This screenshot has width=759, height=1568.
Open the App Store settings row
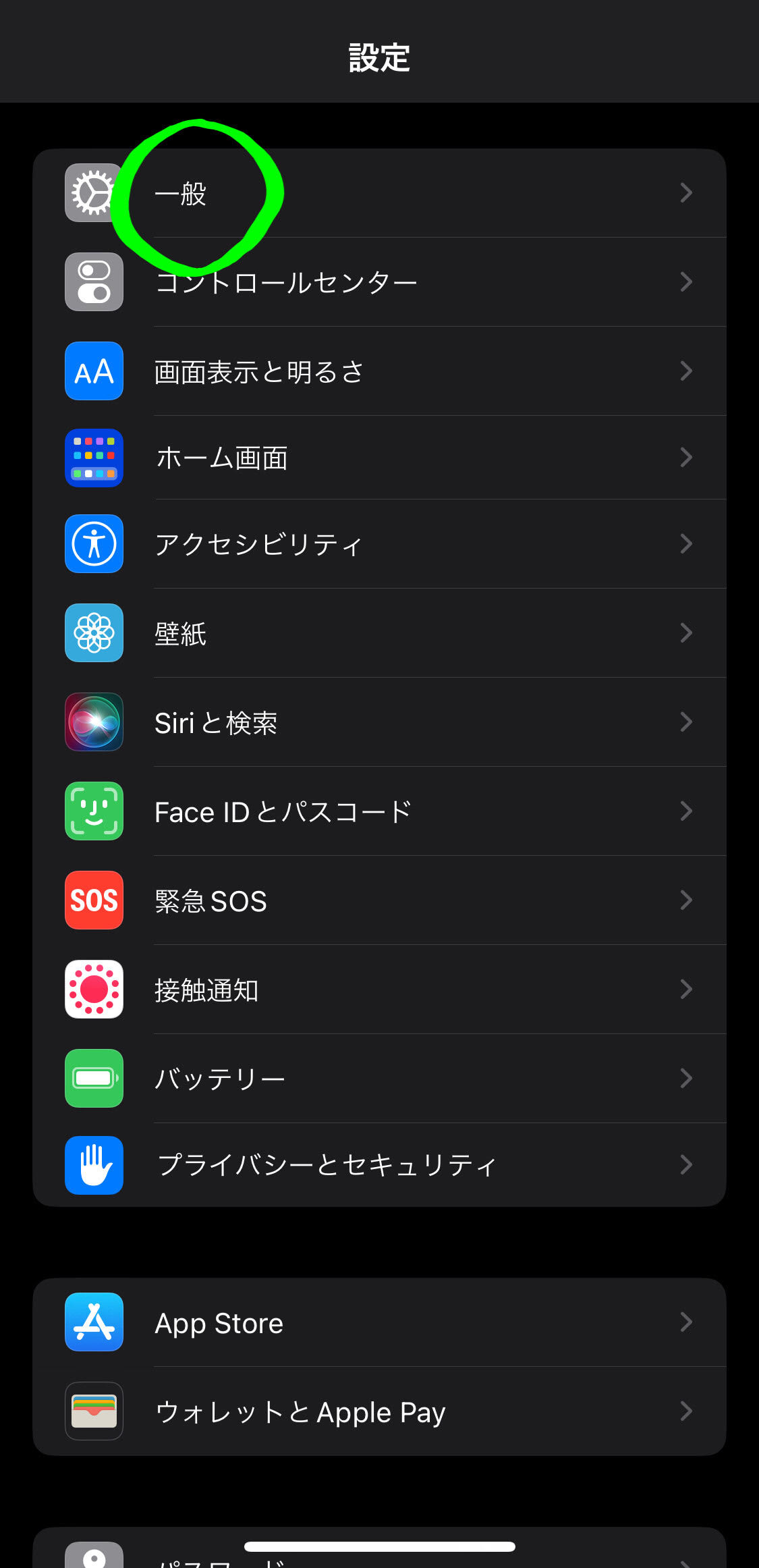pyautogui.click(x=378, y=1322)
